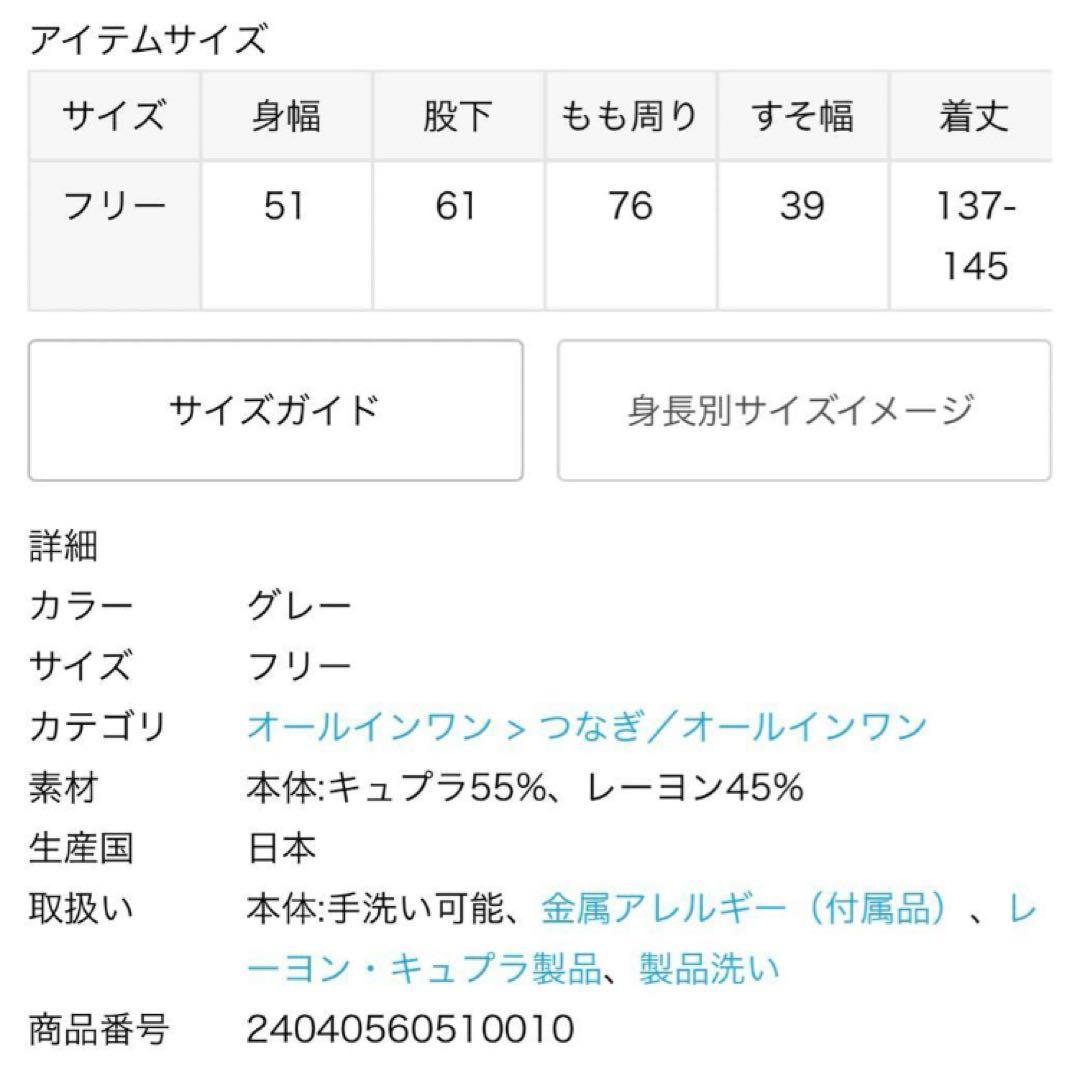
Task: Open the サイズガイド size guide
Action: (x=275, y=410)
